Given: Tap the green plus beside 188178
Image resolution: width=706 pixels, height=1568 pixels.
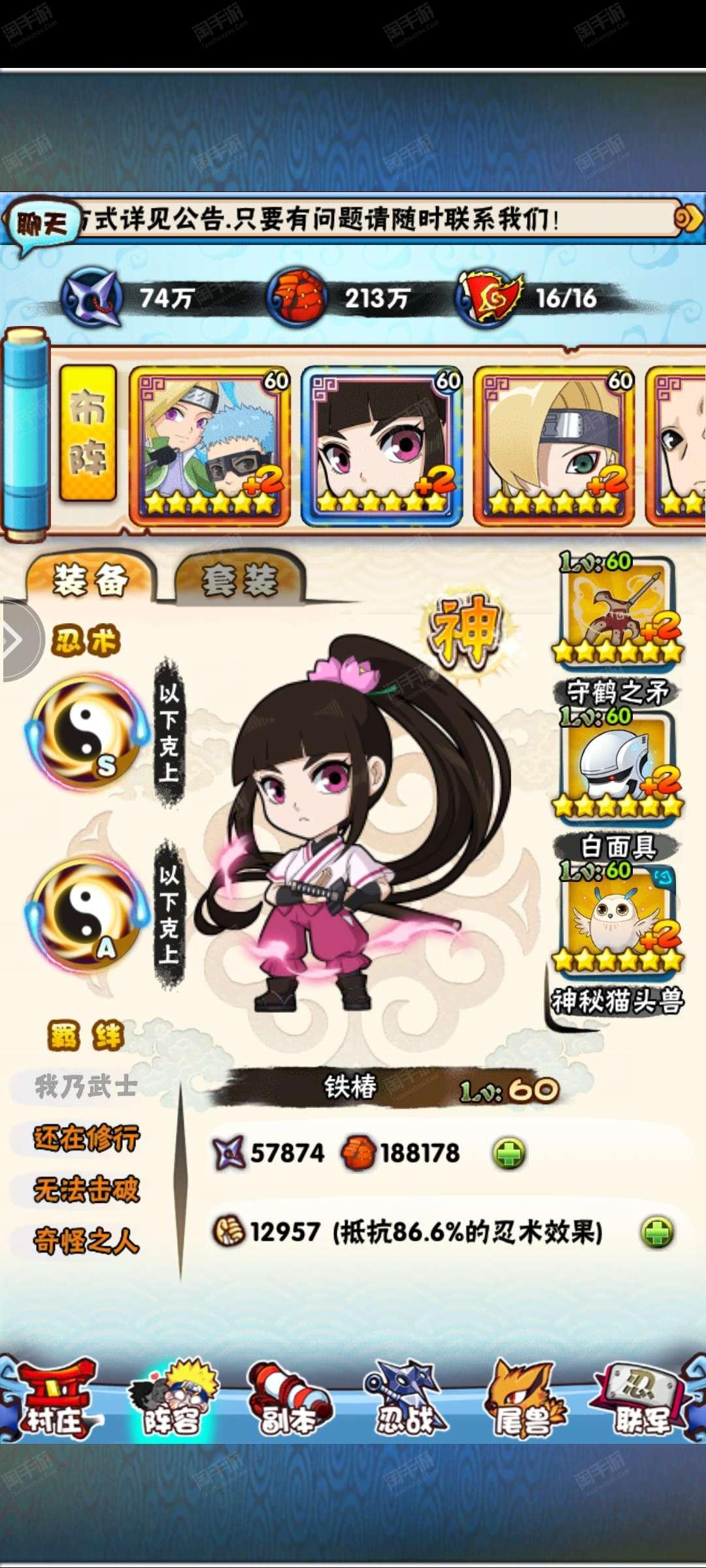Looking at the screenshot, I should pyautogui.click(x=509, y=1153).
